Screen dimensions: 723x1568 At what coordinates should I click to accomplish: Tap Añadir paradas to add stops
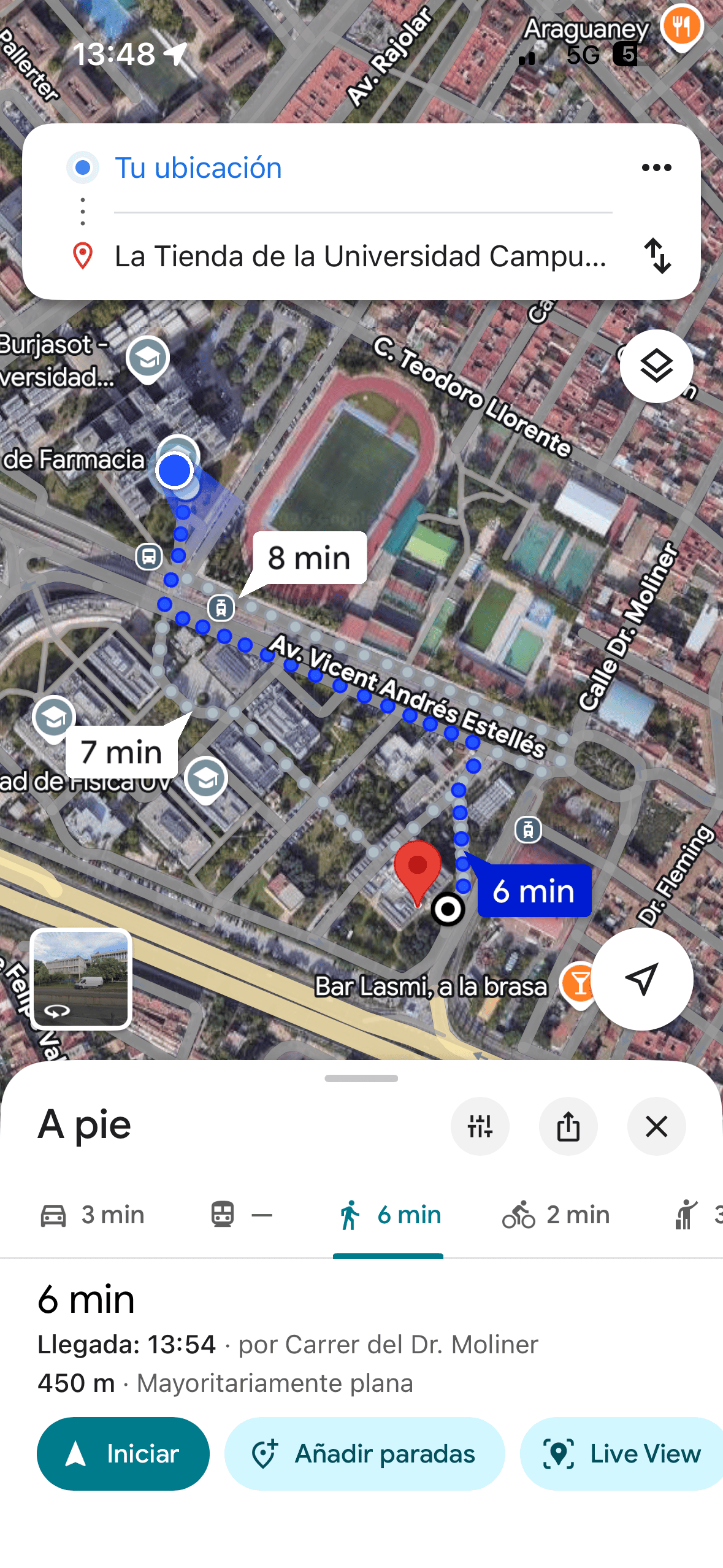[x=364, y=1453]
